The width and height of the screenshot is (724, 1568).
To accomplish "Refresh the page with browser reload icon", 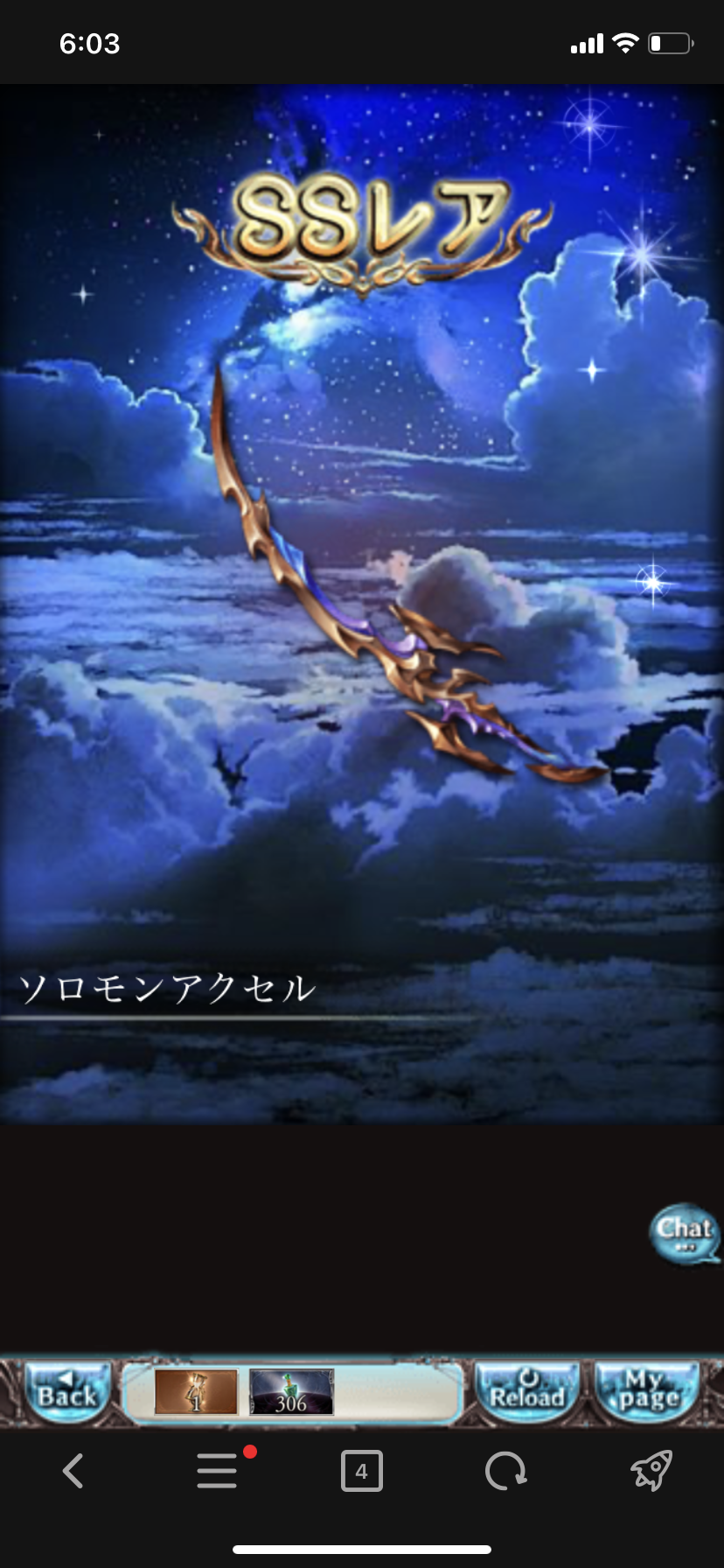I will [x=505, y=1471].
